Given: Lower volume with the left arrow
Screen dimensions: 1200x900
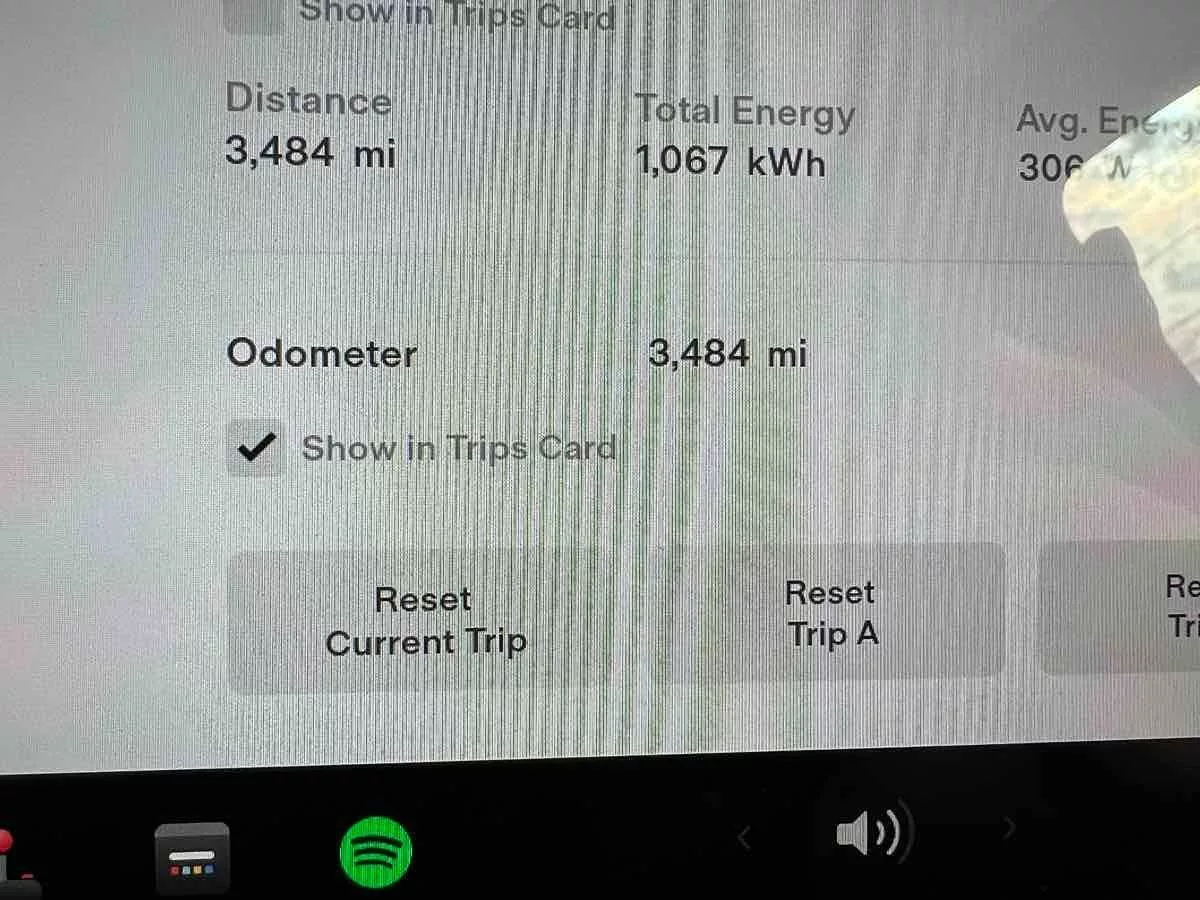Looking at the screenshot, I should point(744,836).
